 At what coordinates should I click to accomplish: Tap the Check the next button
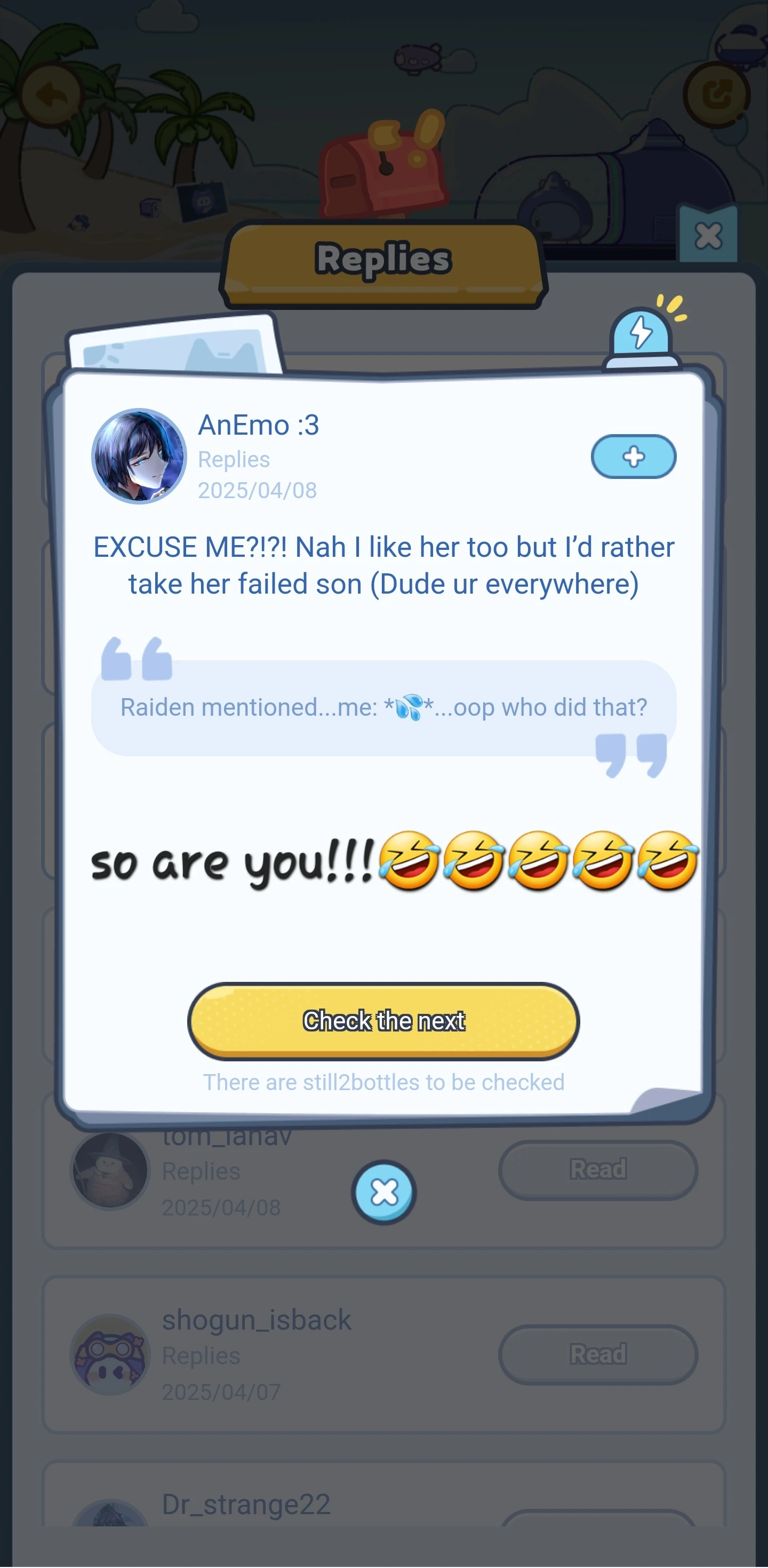point(383,1020)
